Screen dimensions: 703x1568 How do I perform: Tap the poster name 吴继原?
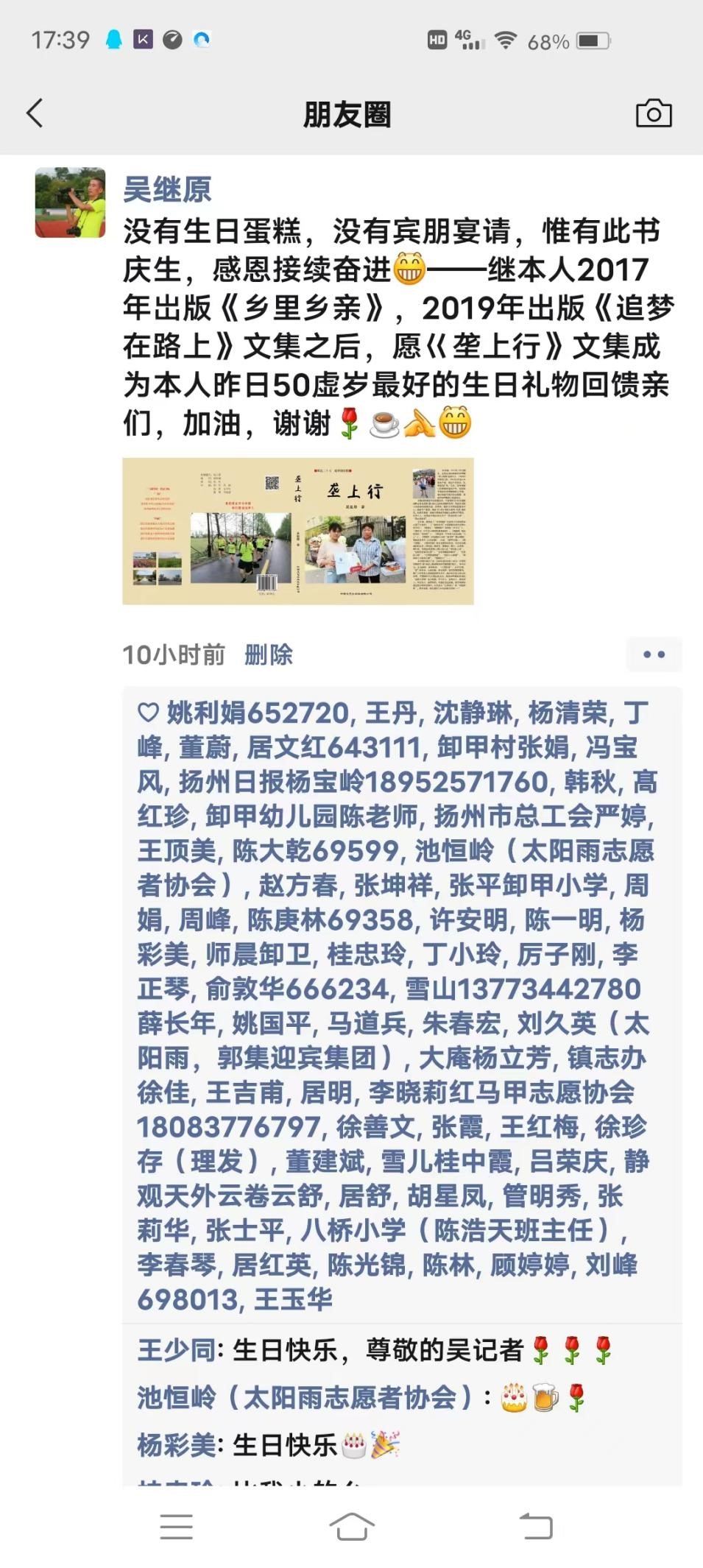coord(167,190)
